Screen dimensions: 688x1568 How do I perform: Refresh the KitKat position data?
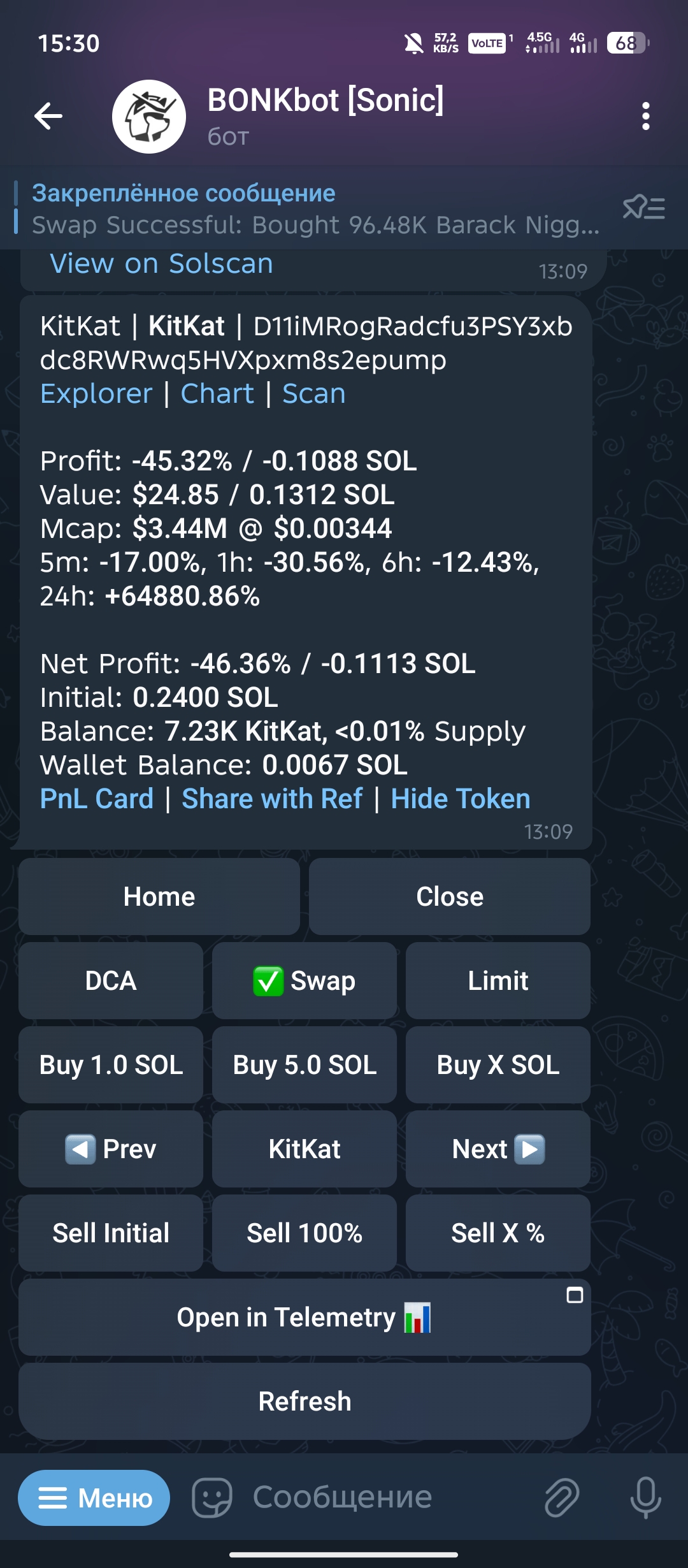(305, 1402)
